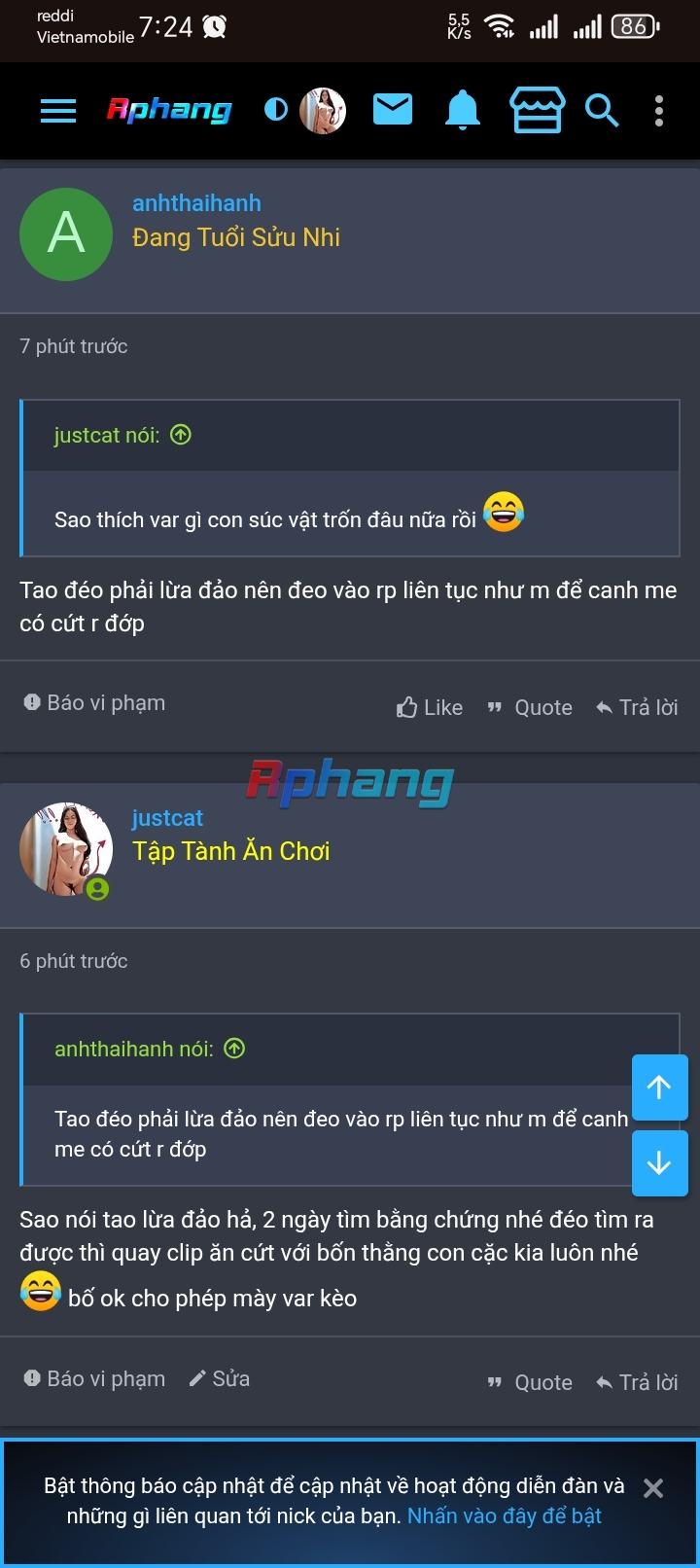Screen dimensions: 700x1568
Task: Tap the scroll-to-top arrow button
Action: click(659, 1087)
